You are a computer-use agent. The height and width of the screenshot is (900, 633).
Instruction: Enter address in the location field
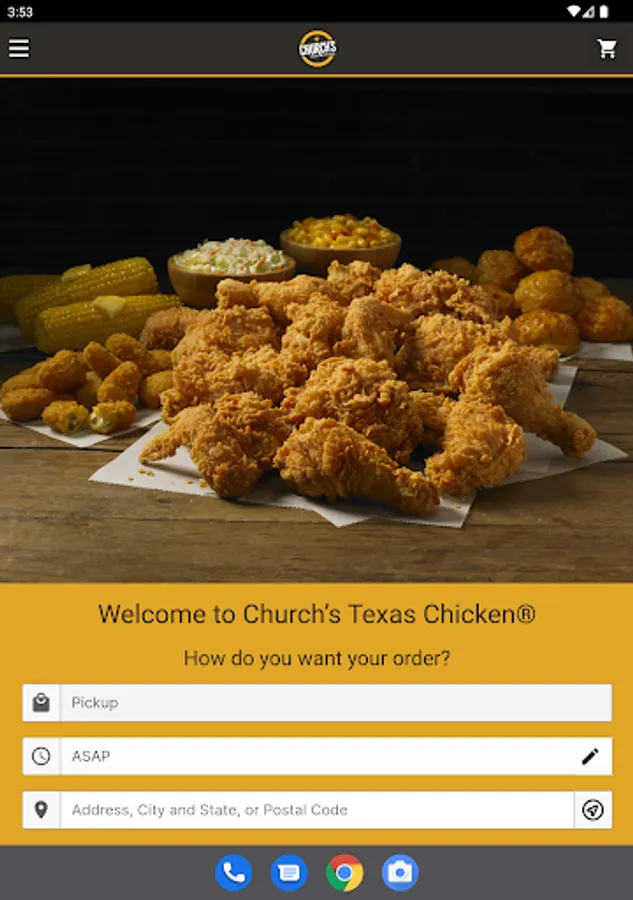tap(316, 810)
